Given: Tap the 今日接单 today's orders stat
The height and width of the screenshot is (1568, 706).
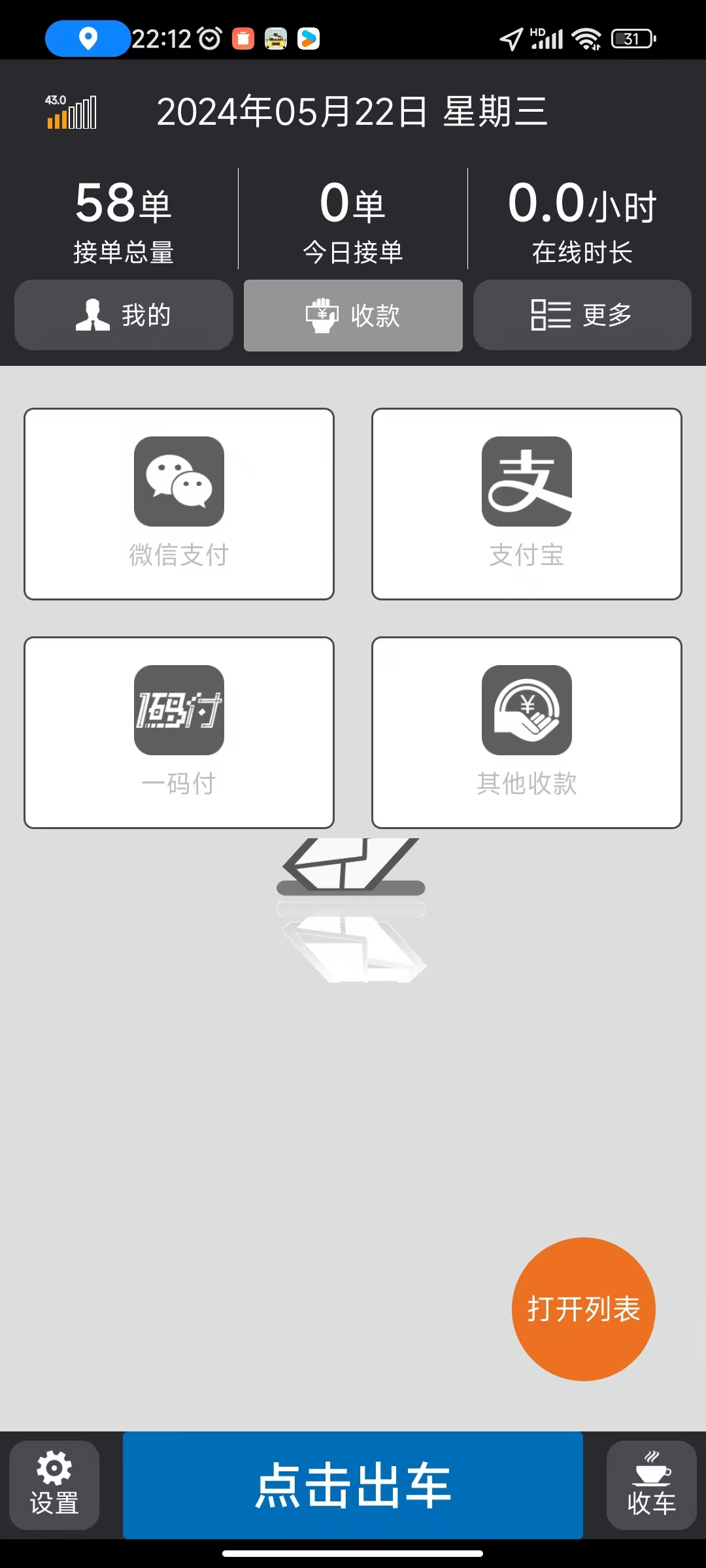Looking at the screenshot, I should coord(353,219).
